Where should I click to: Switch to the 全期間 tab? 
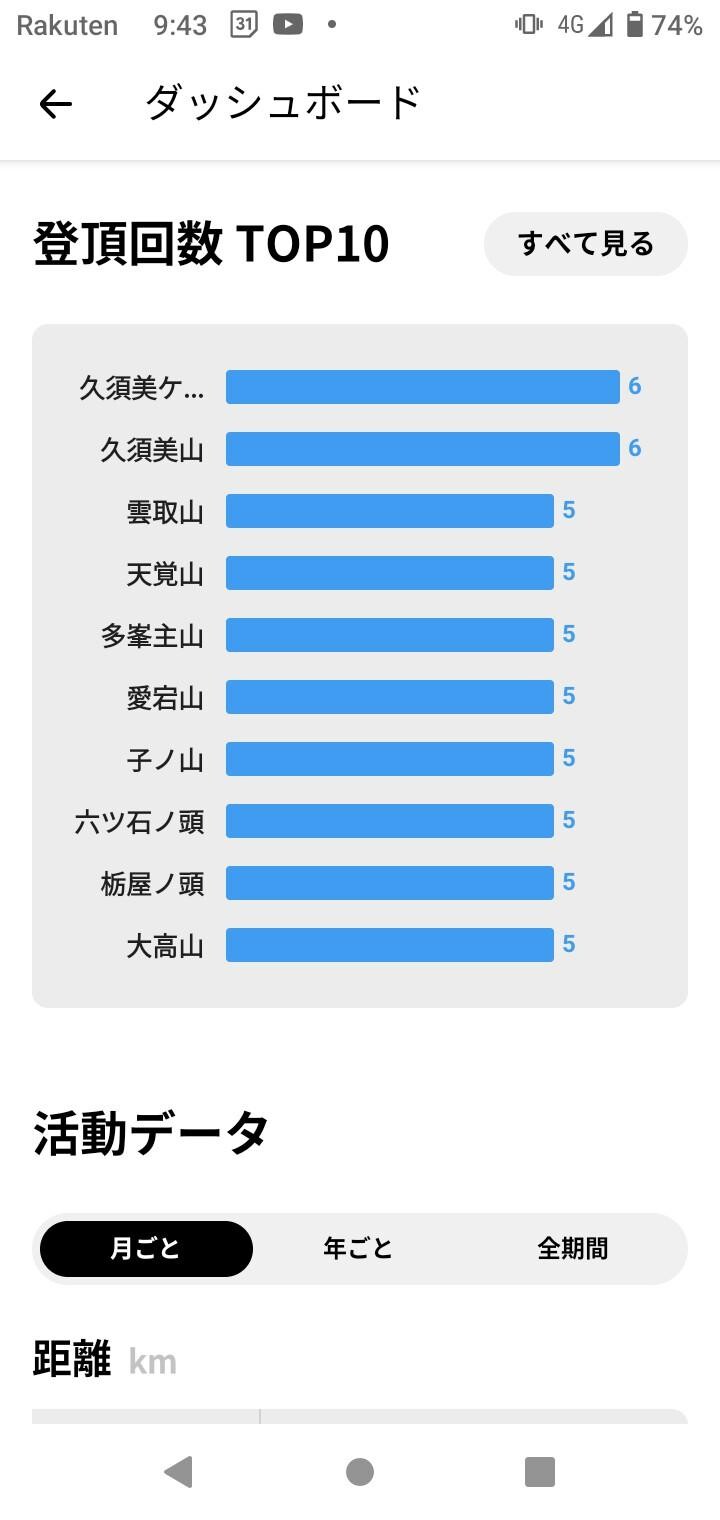tap(572, 1248)
